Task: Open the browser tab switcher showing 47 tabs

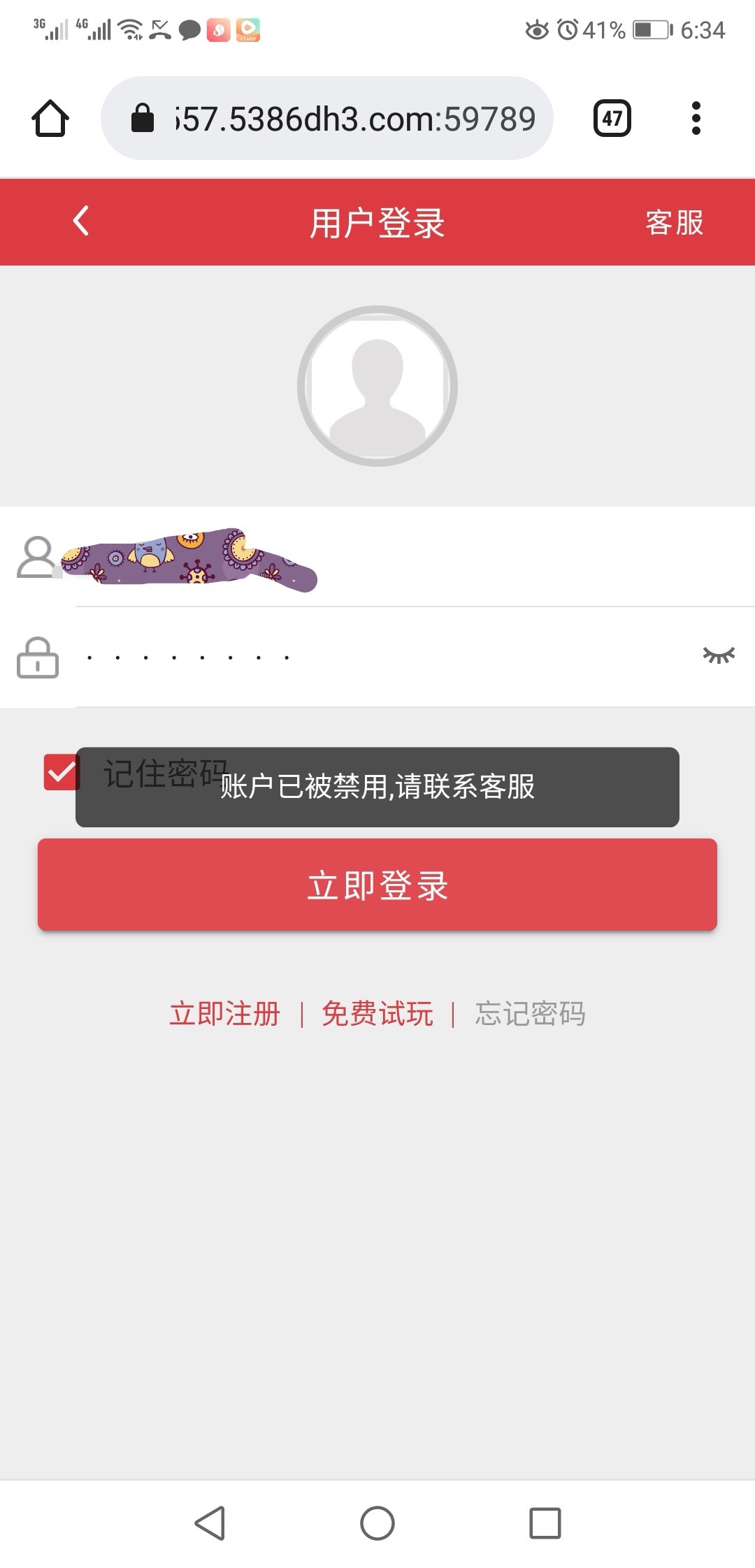Action: (x=612, y=117)
